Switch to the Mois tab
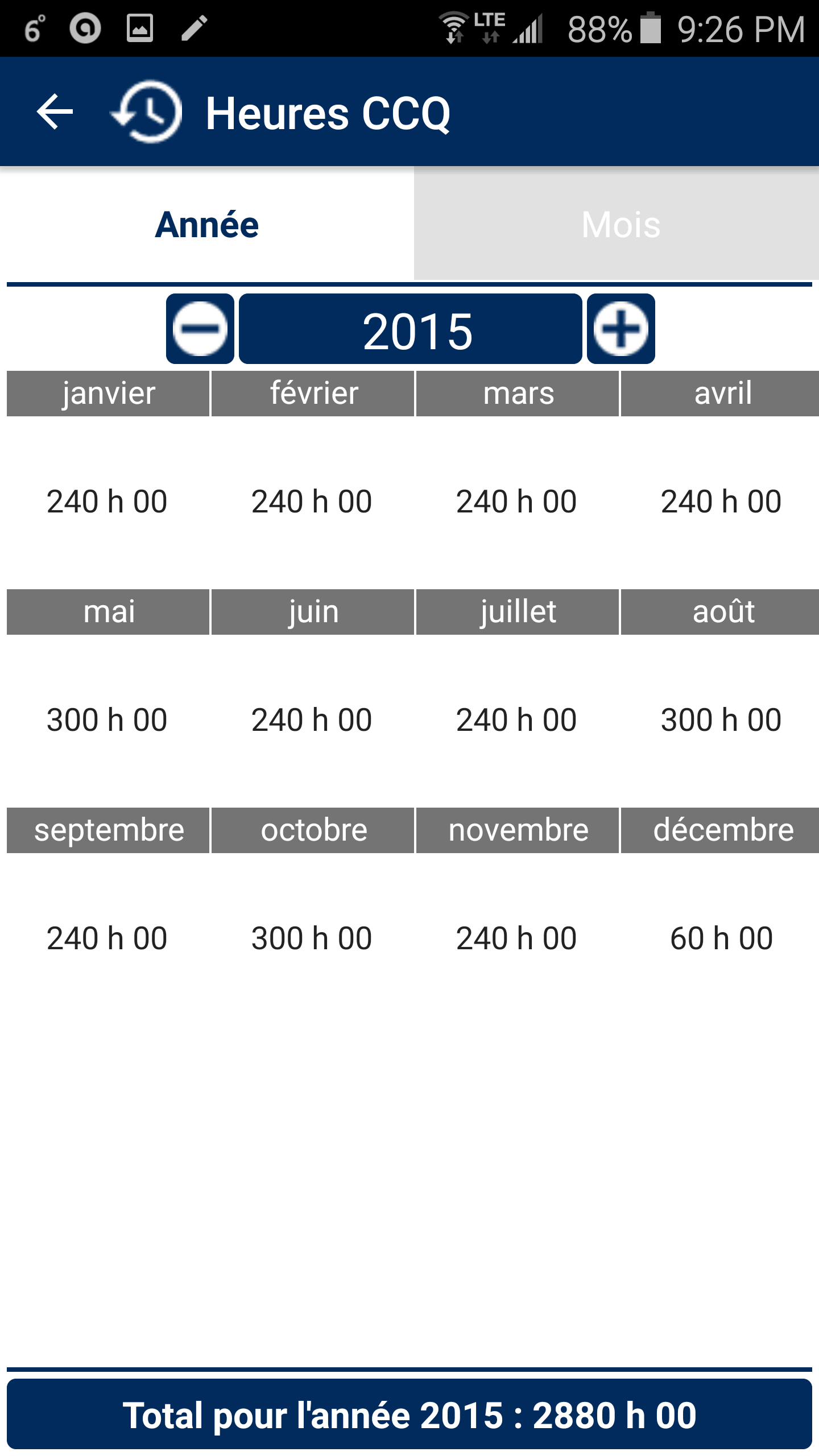This screenshot has height=1456, width=819. click(x=617, y=224)
